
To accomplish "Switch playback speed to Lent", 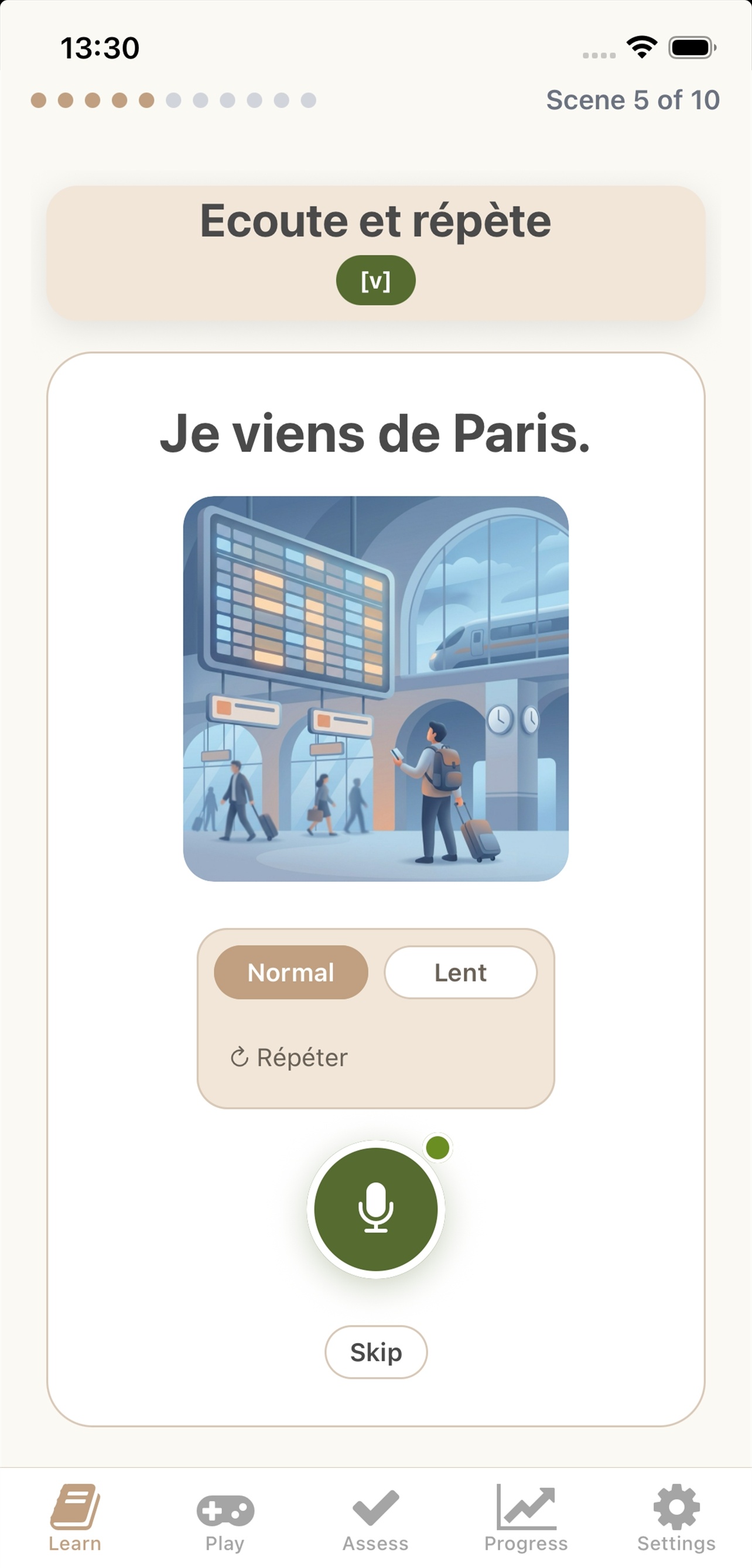I will pyautogui.click(x=461, y=972).
